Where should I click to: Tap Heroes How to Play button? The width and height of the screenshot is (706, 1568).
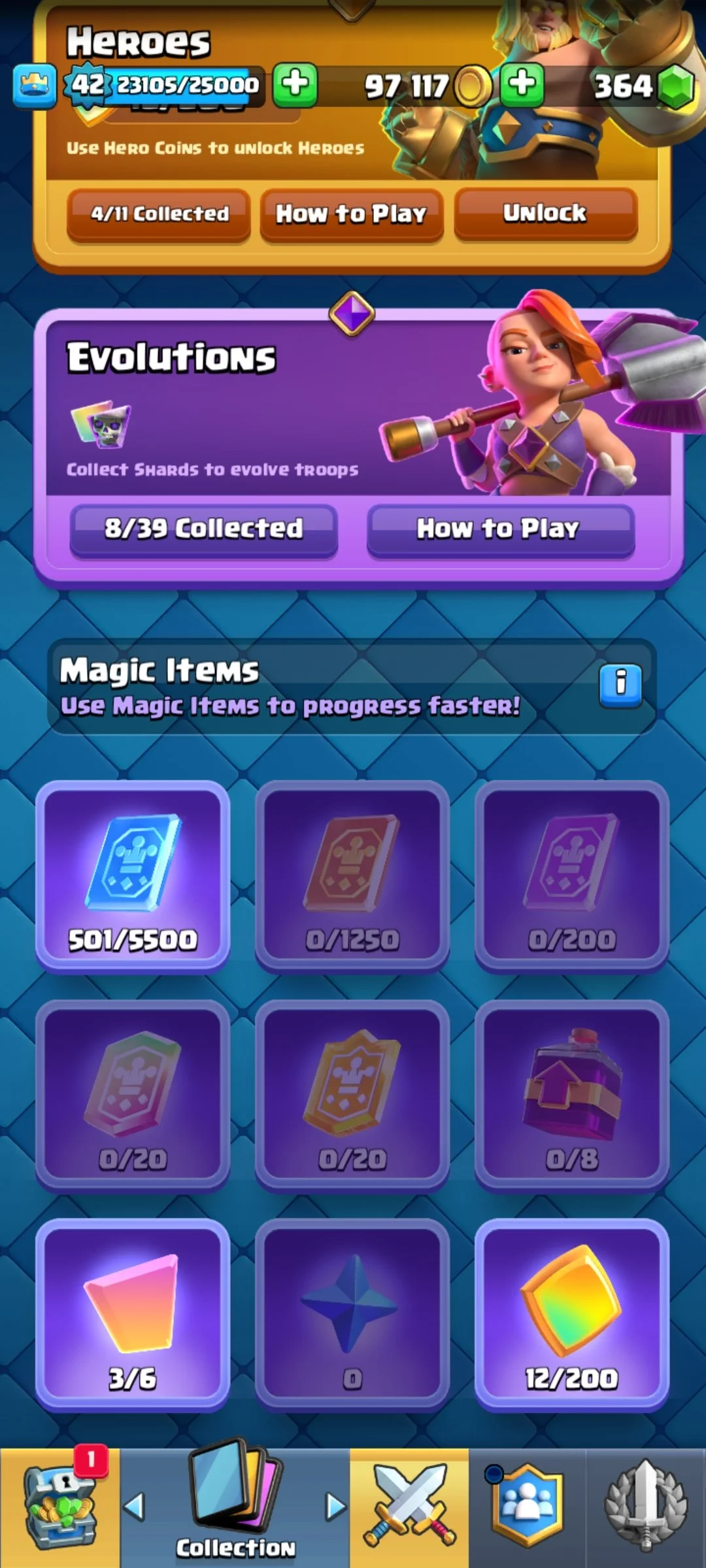point(351,214)
